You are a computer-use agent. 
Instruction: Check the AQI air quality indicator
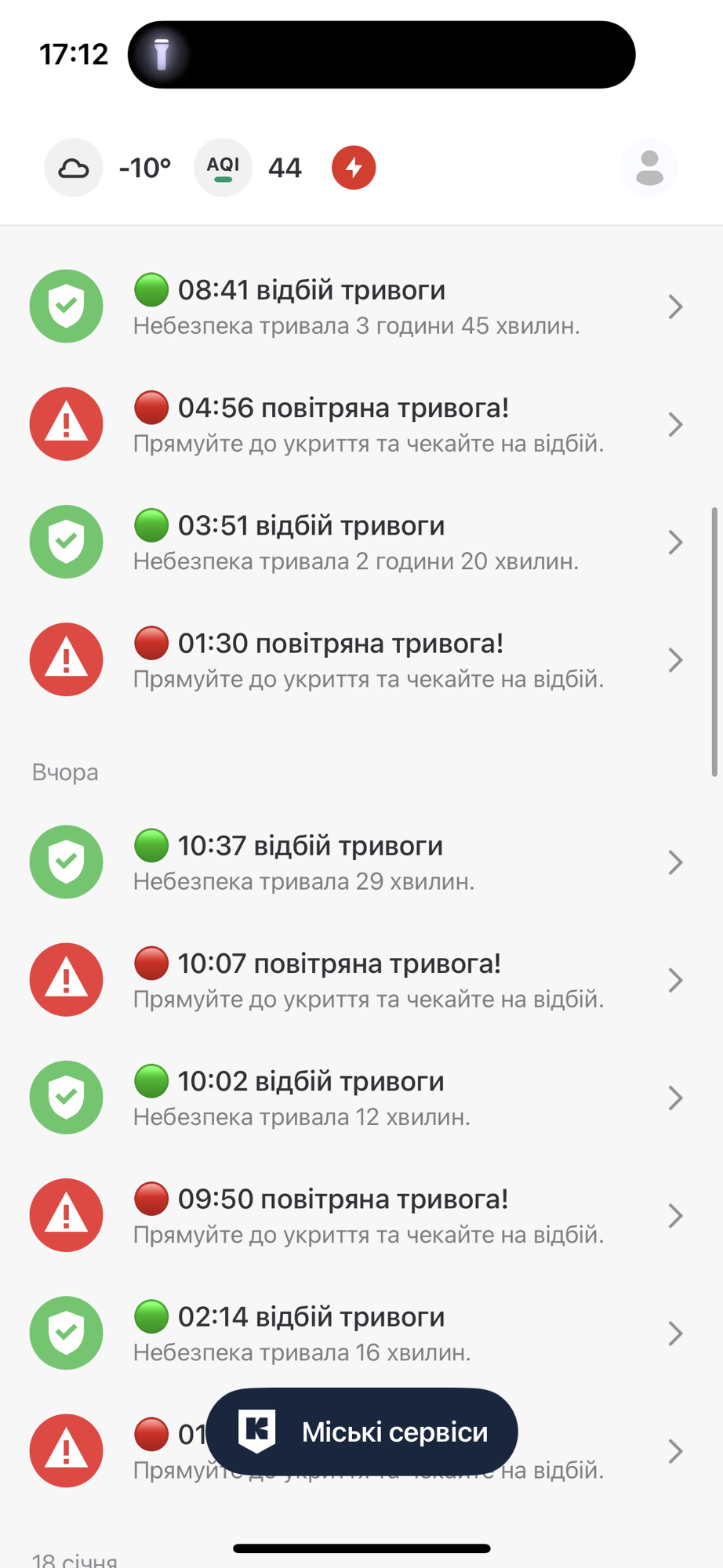(248, 168)
